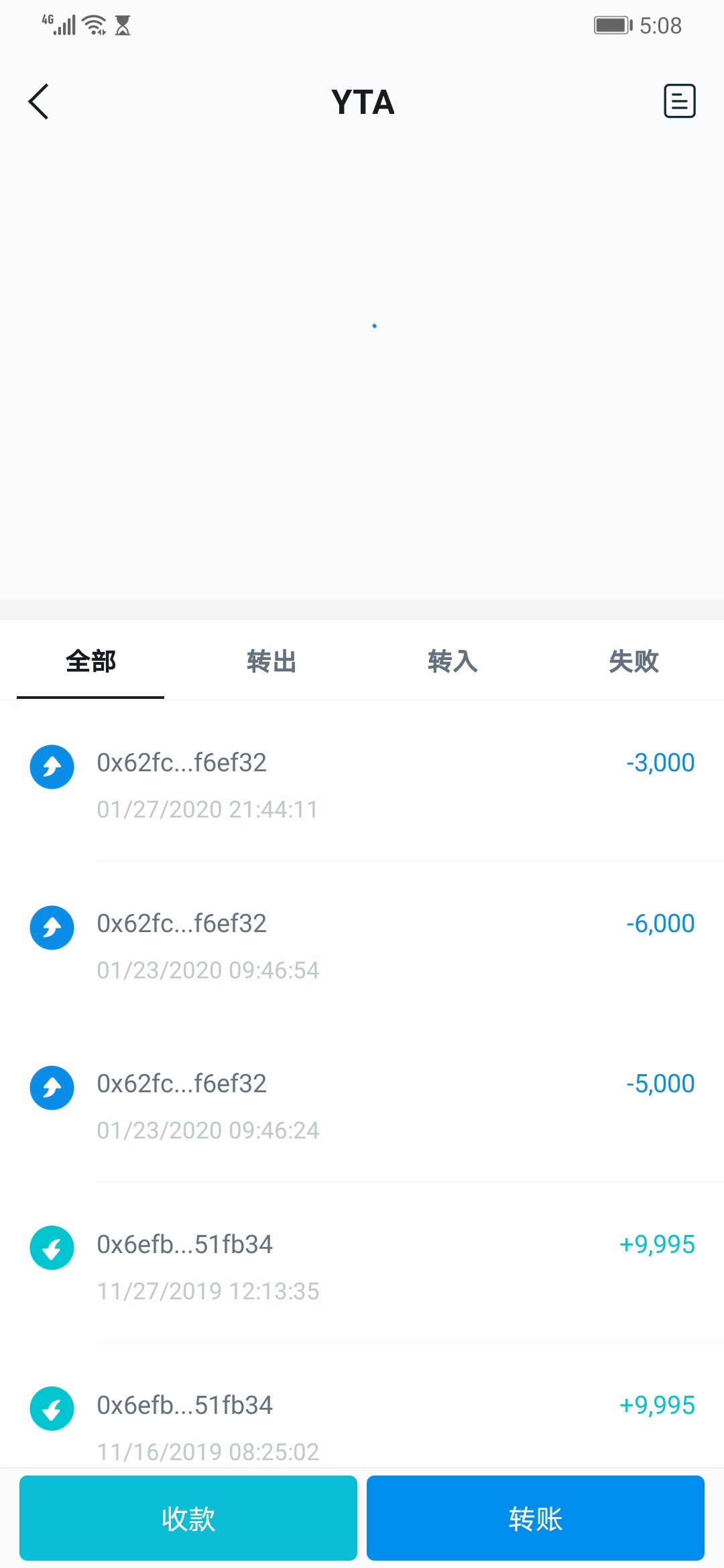The width and height of the screenshot is (724, 1568).
Task: Open the +9,995 transaction from 11/16/2019
Action: point(362,1406)
